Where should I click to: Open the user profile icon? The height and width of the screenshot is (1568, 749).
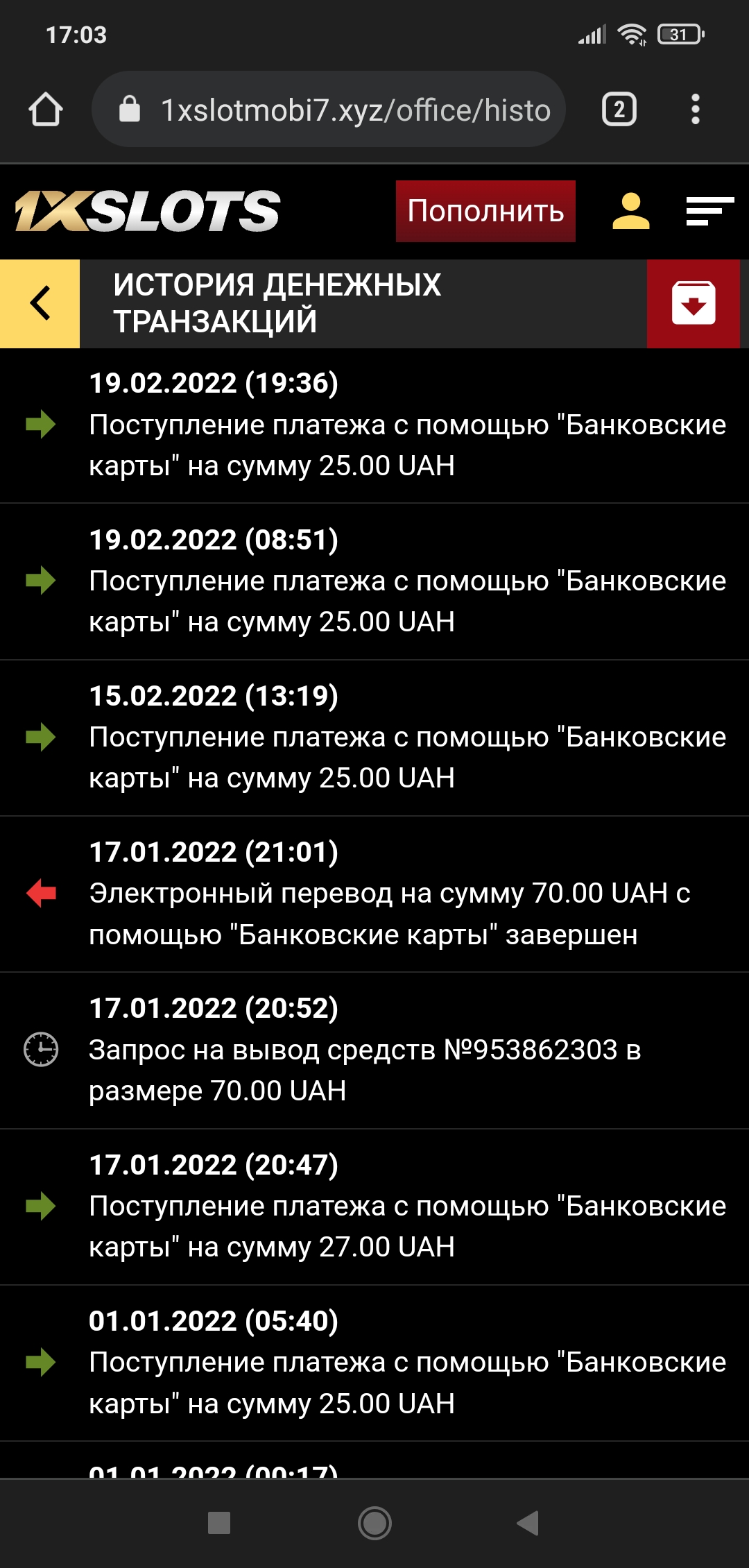click(630, 211)
